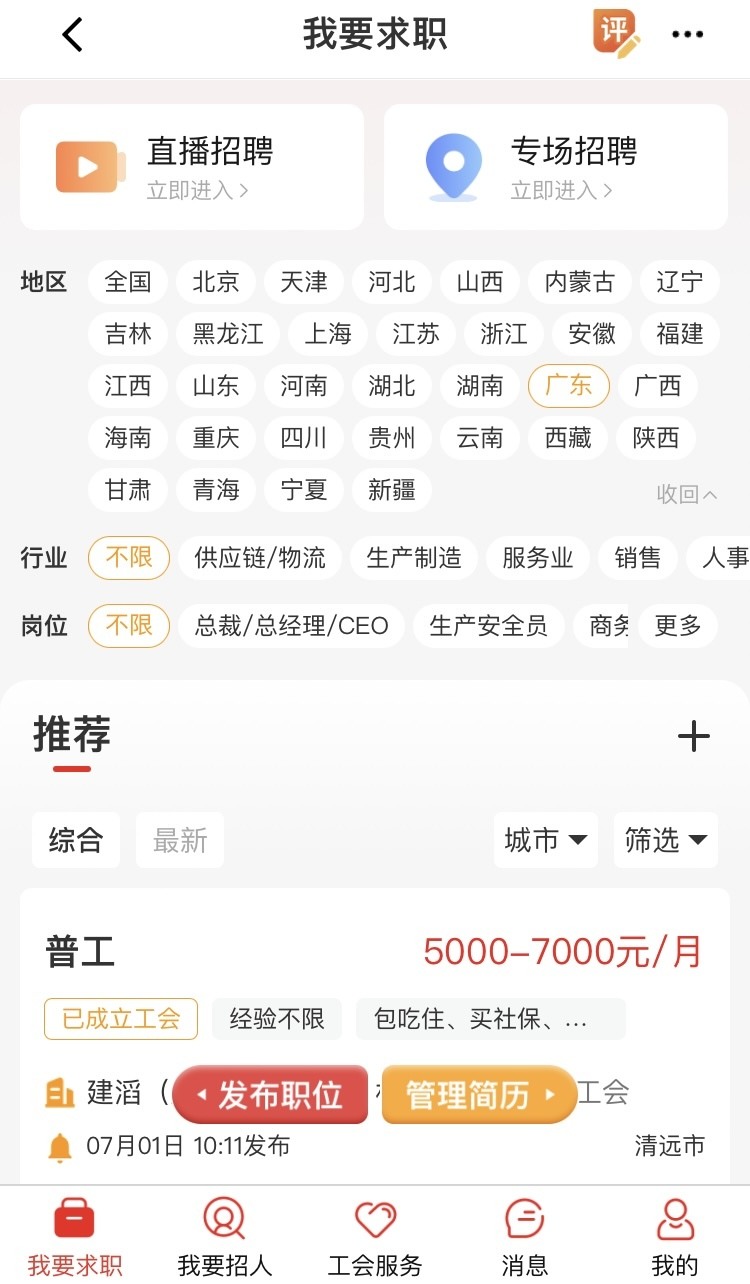750x1284 pixels.
Task: Collapse the region list with 收回
Action: pos(687,494)
